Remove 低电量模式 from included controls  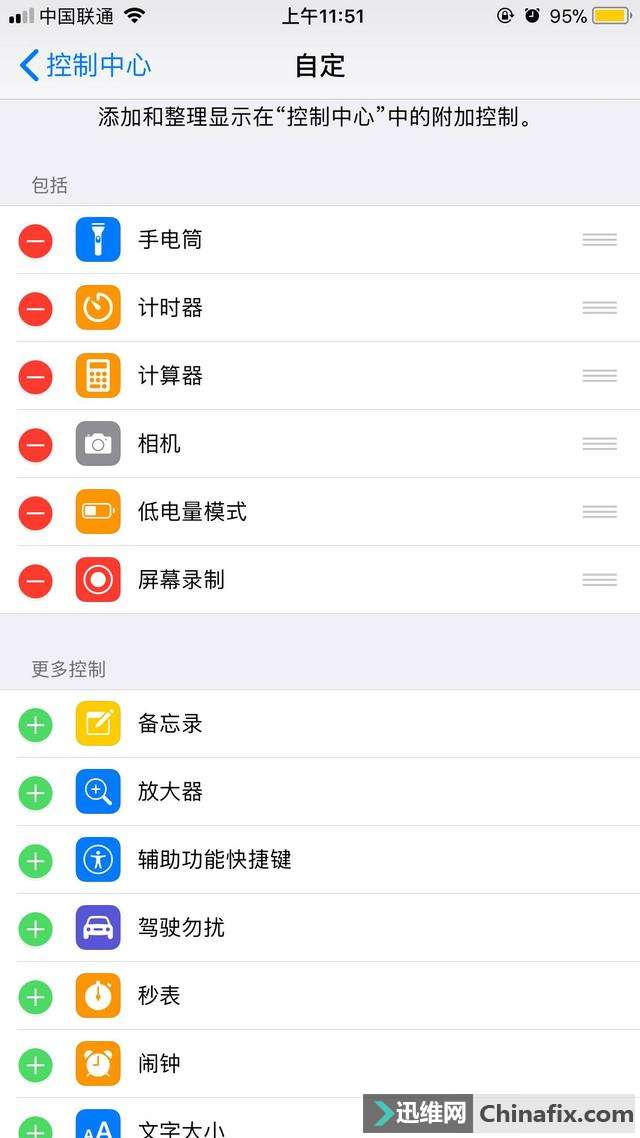point(35,512)
